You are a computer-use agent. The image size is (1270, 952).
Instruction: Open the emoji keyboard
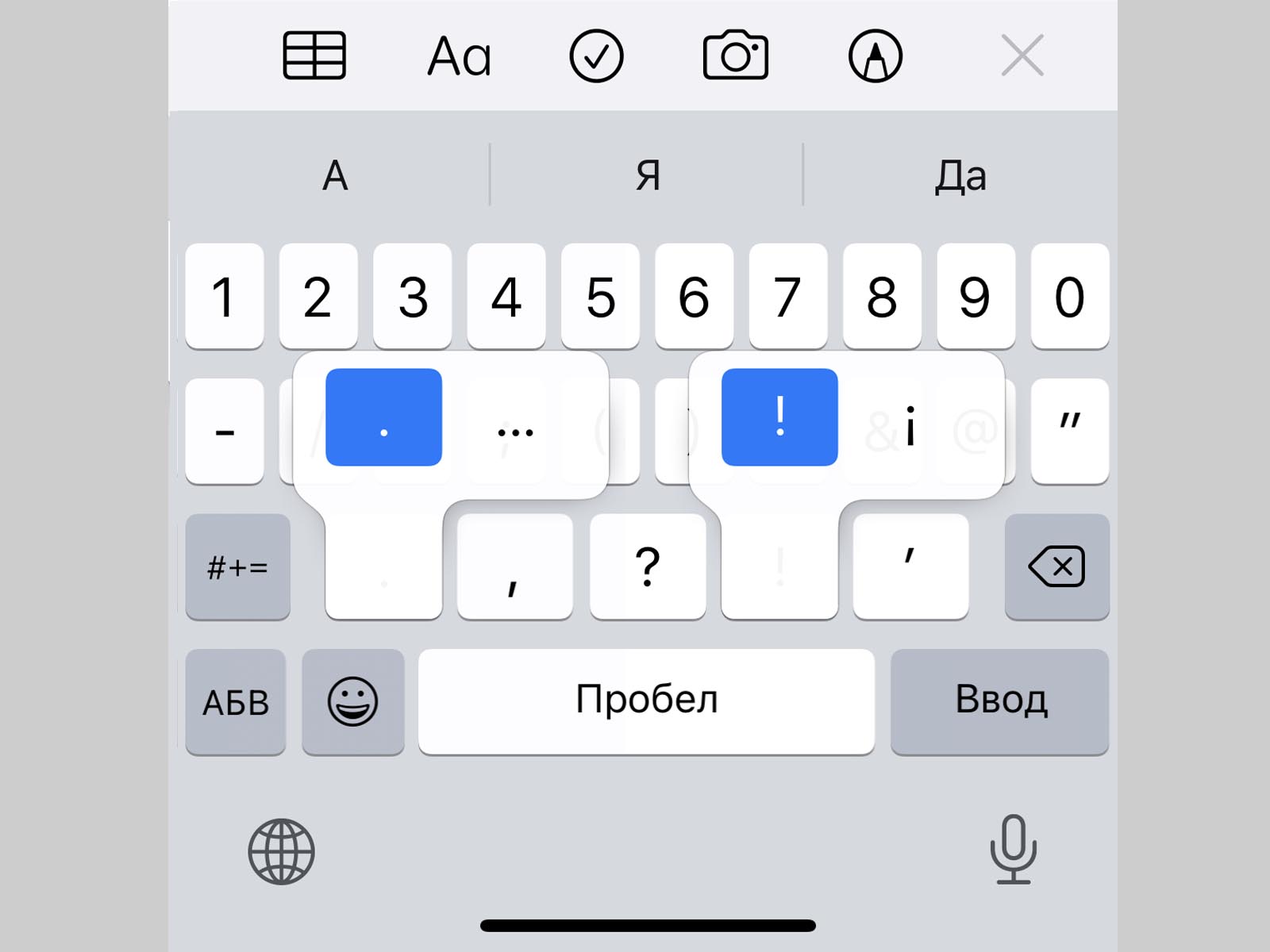(353, 702)
